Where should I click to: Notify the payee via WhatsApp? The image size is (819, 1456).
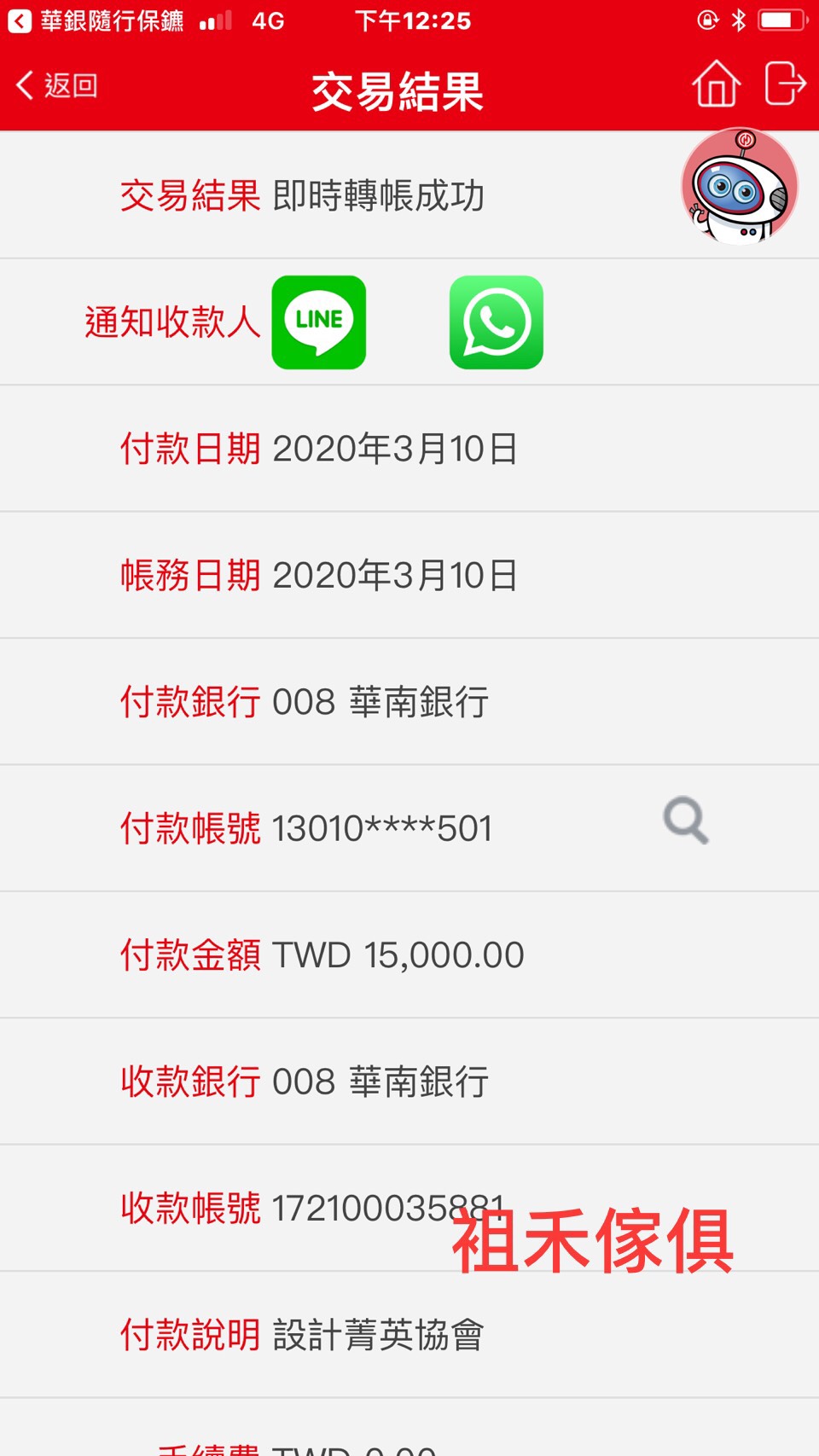(497, 322)
